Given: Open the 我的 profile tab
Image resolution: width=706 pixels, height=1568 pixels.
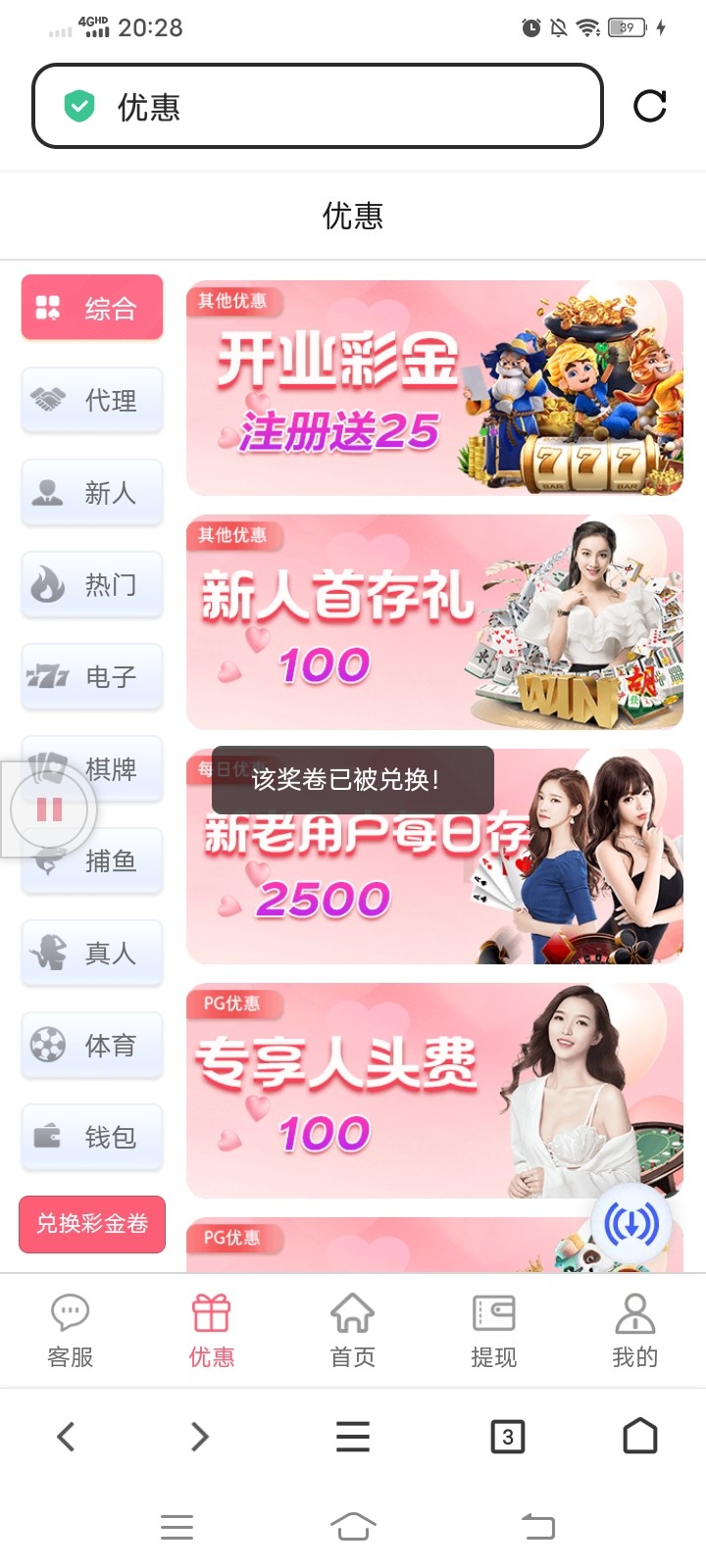Looking at the screenshot, I should (x=634, y=1330).
